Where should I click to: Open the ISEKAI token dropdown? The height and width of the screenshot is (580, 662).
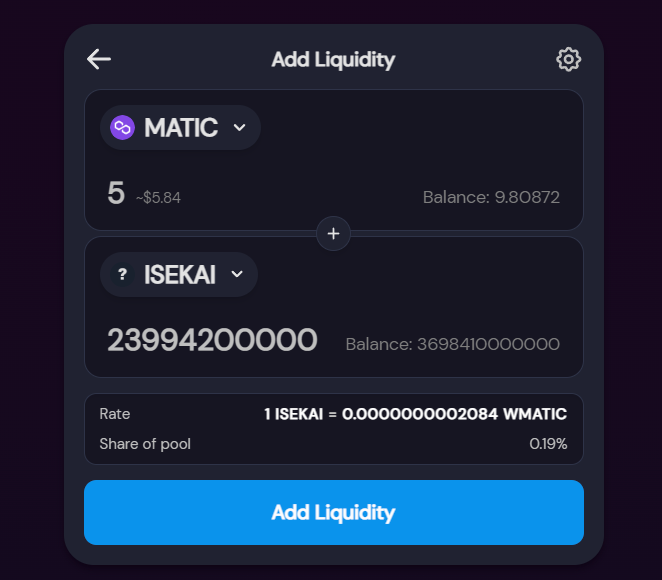(179, 275)
